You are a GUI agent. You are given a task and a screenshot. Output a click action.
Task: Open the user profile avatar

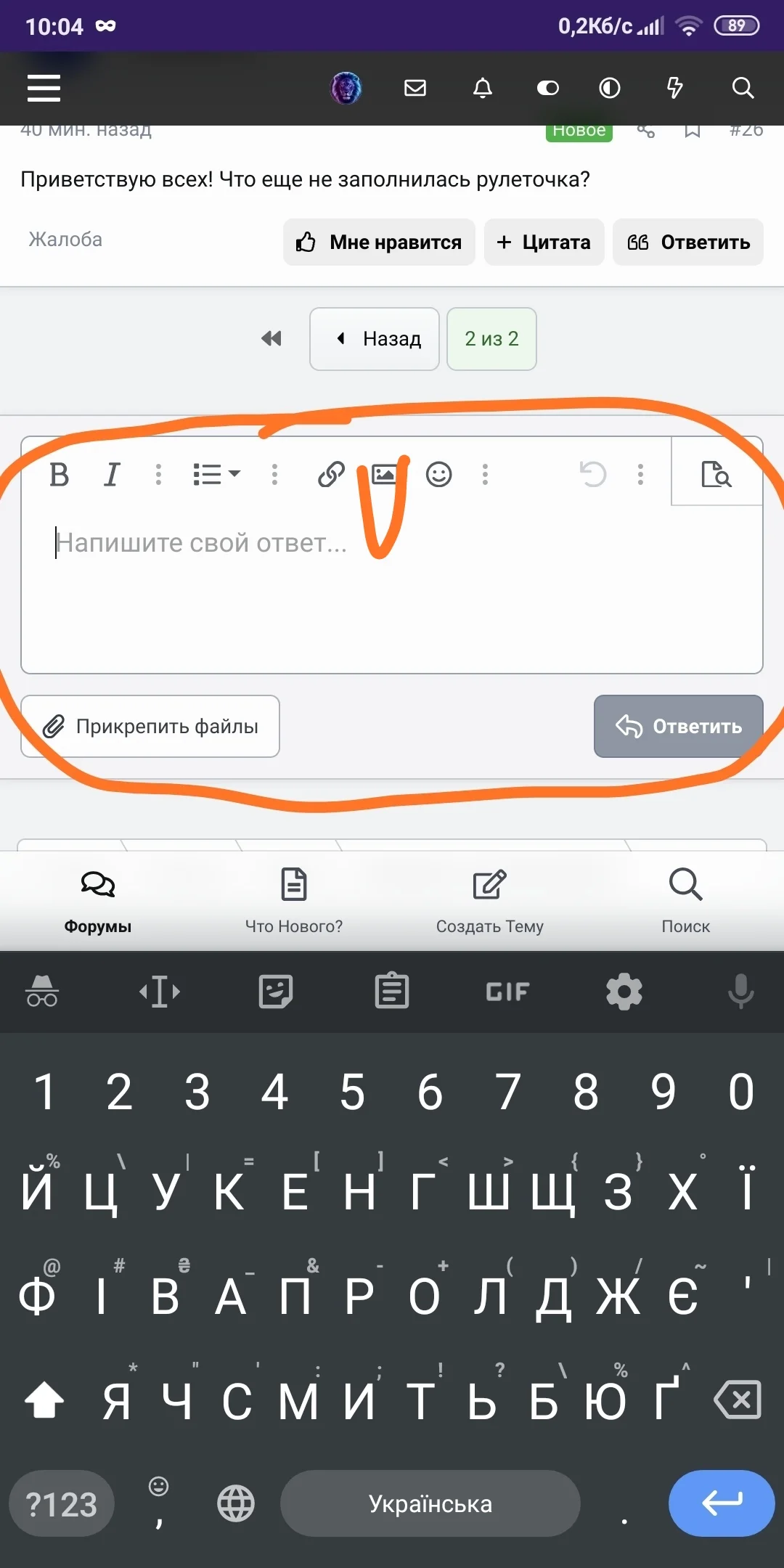point(346,89)
